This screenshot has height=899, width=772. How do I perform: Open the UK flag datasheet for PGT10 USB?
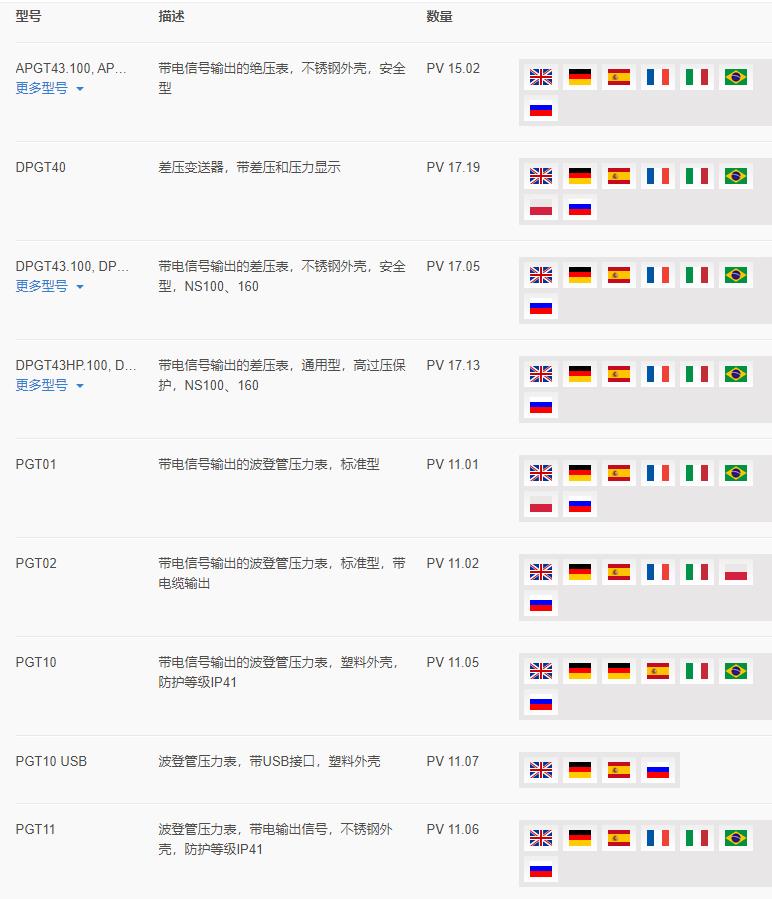coord(541,770)
